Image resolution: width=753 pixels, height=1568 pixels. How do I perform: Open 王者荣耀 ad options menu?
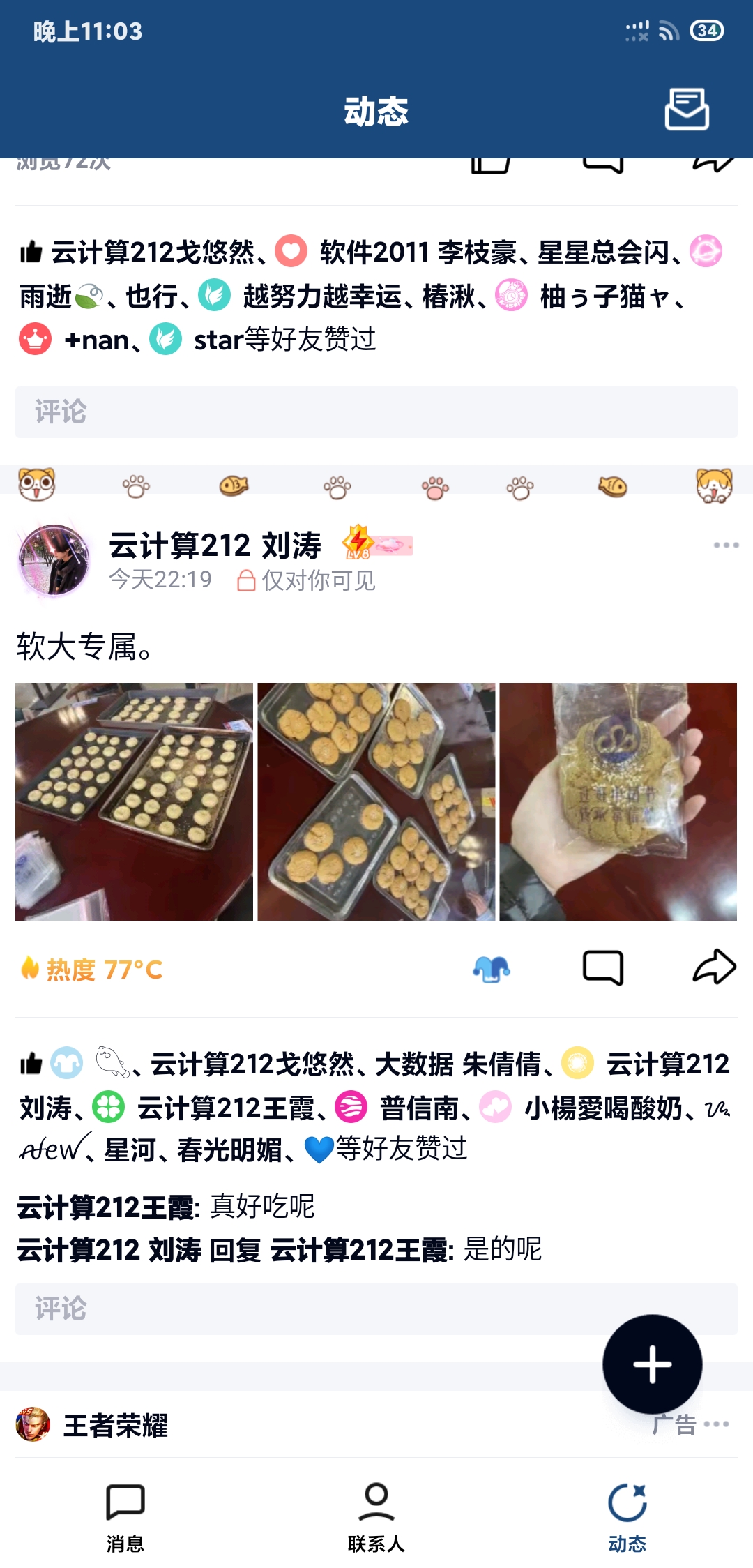(x=717, y=1424)
